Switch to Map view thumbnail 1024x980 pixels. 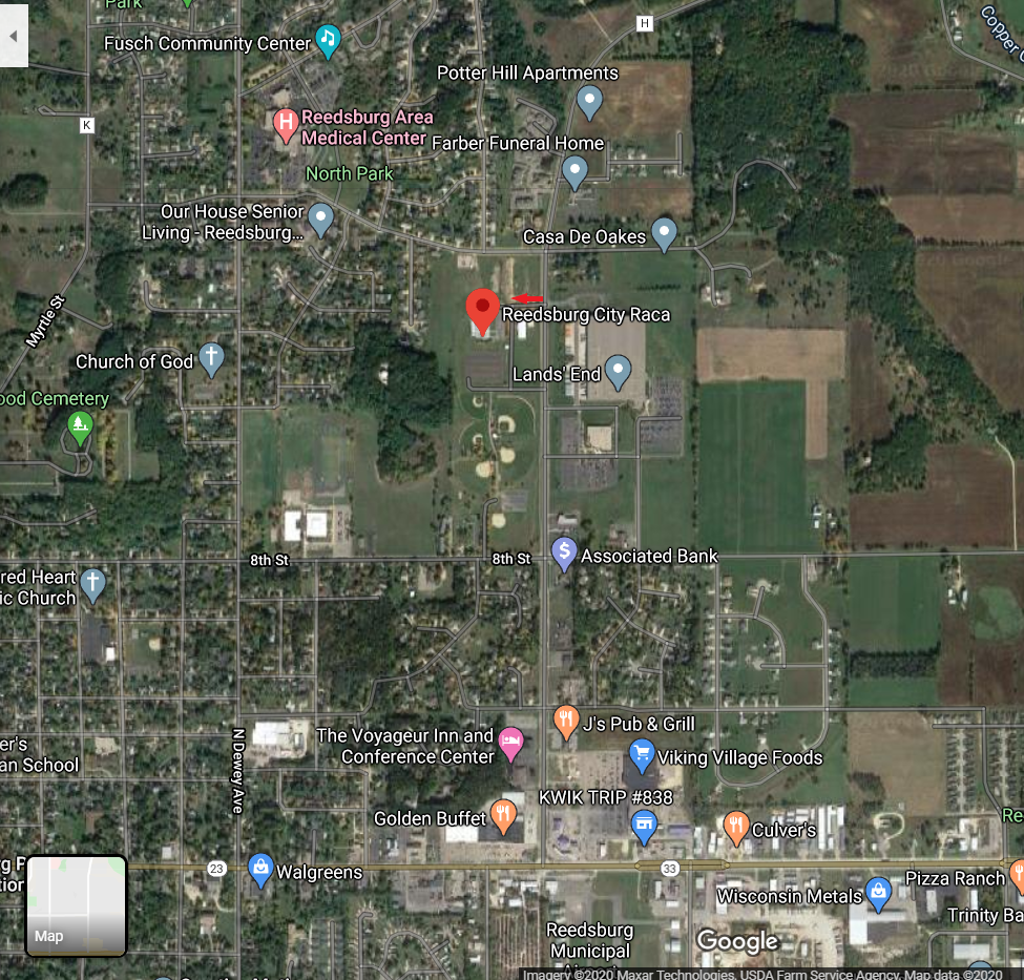(76, 906)
